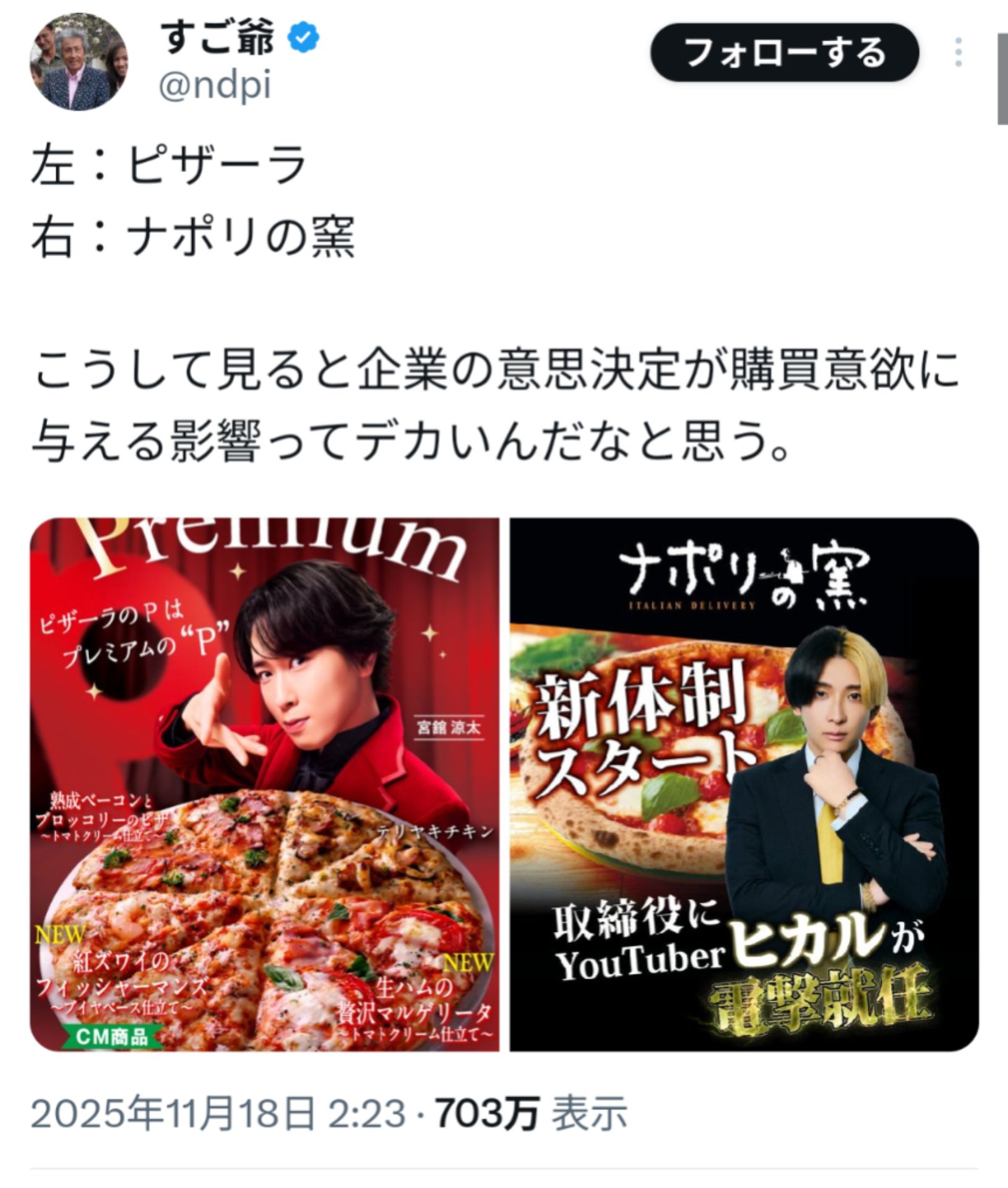This screenshot has width=1008, height=1188.
Task: Tap the フォローする button
Action: point(784,53)
